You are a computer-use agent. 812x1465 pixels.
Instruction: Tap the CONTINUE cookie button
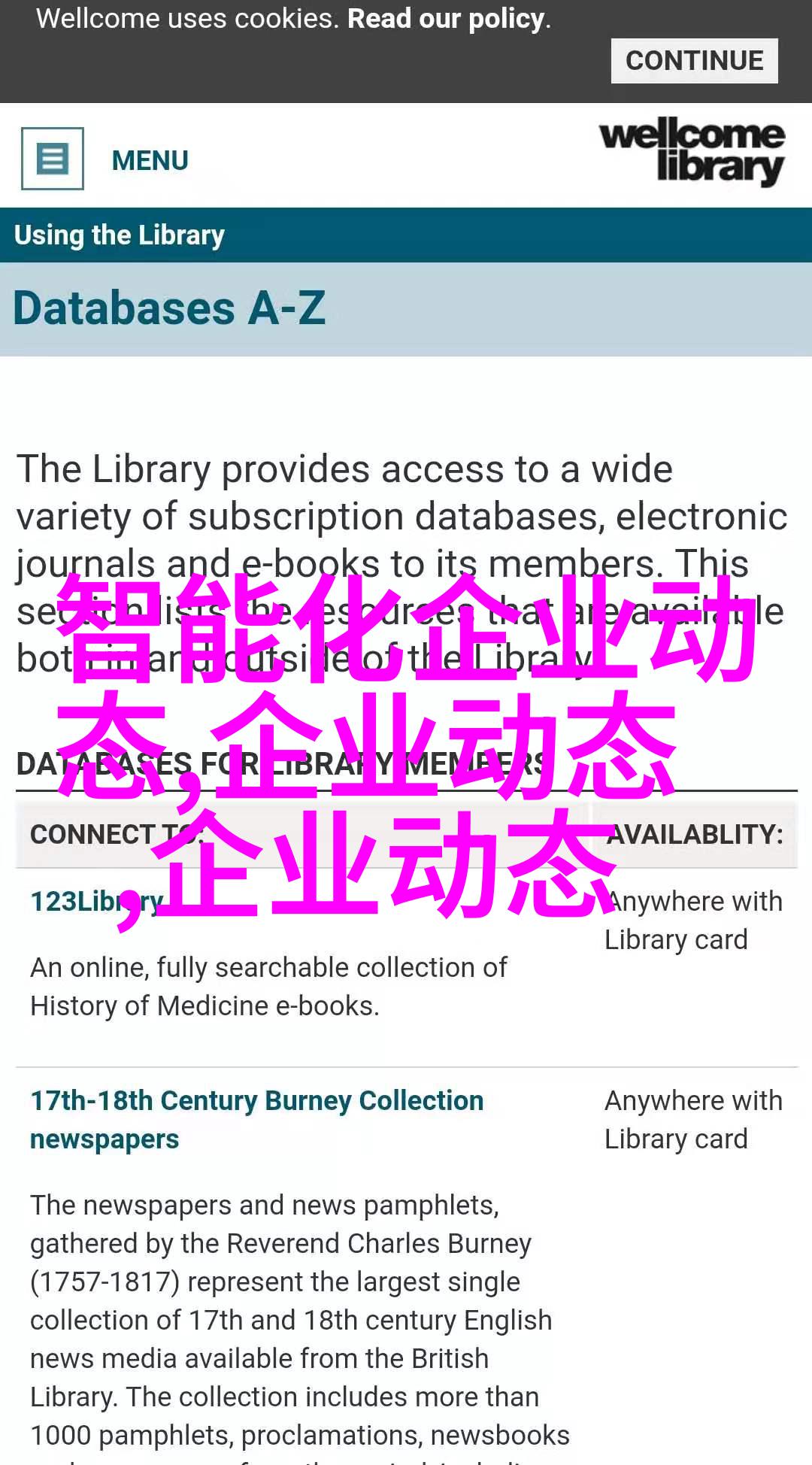click(x=694, y=61)
